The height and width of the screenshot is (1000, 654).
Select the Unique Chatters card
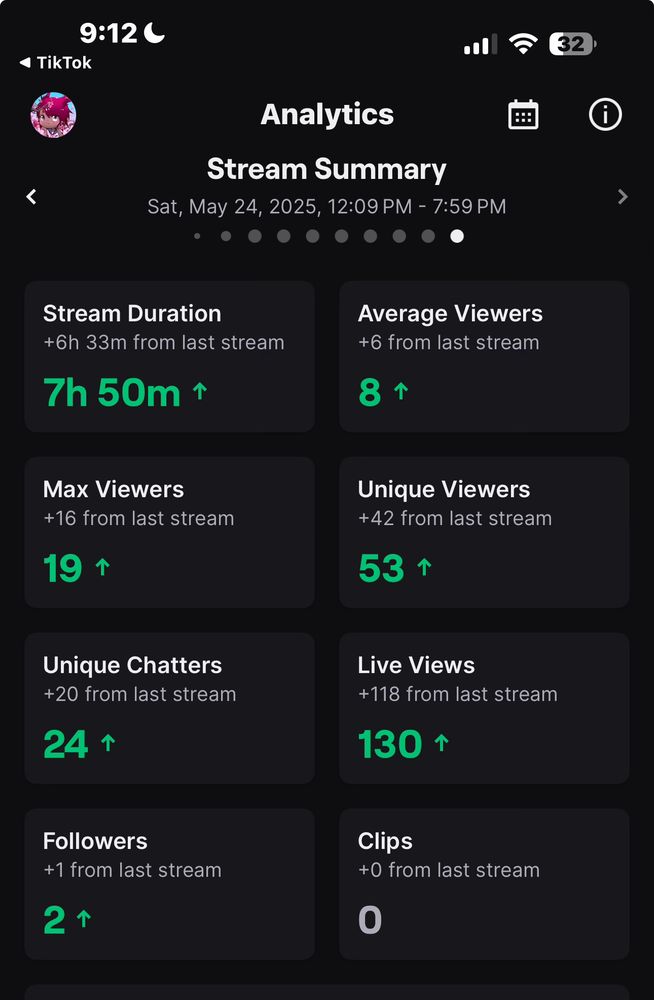pos(169,708)
